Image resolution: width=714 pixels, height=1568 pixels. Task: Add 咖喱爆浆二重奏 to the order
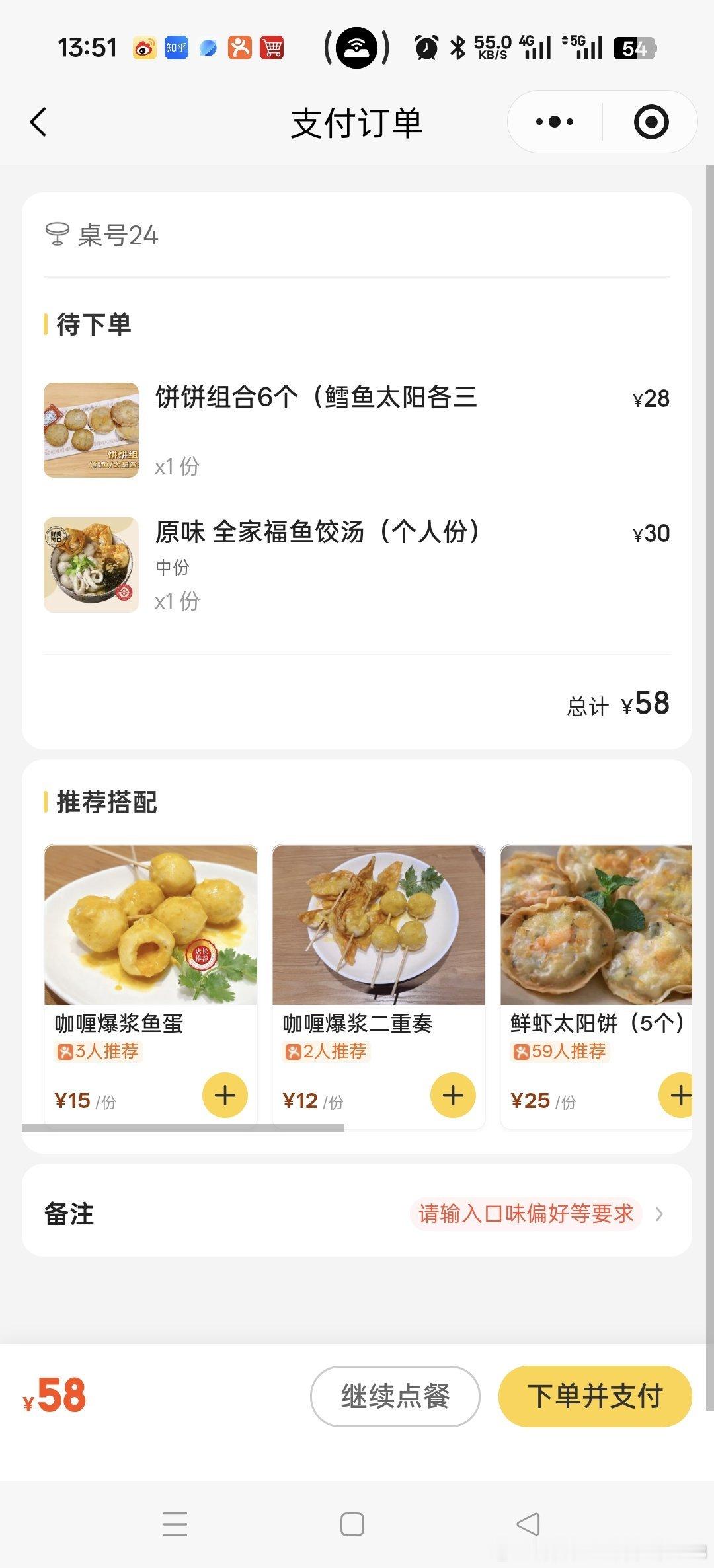point(453,1095)
